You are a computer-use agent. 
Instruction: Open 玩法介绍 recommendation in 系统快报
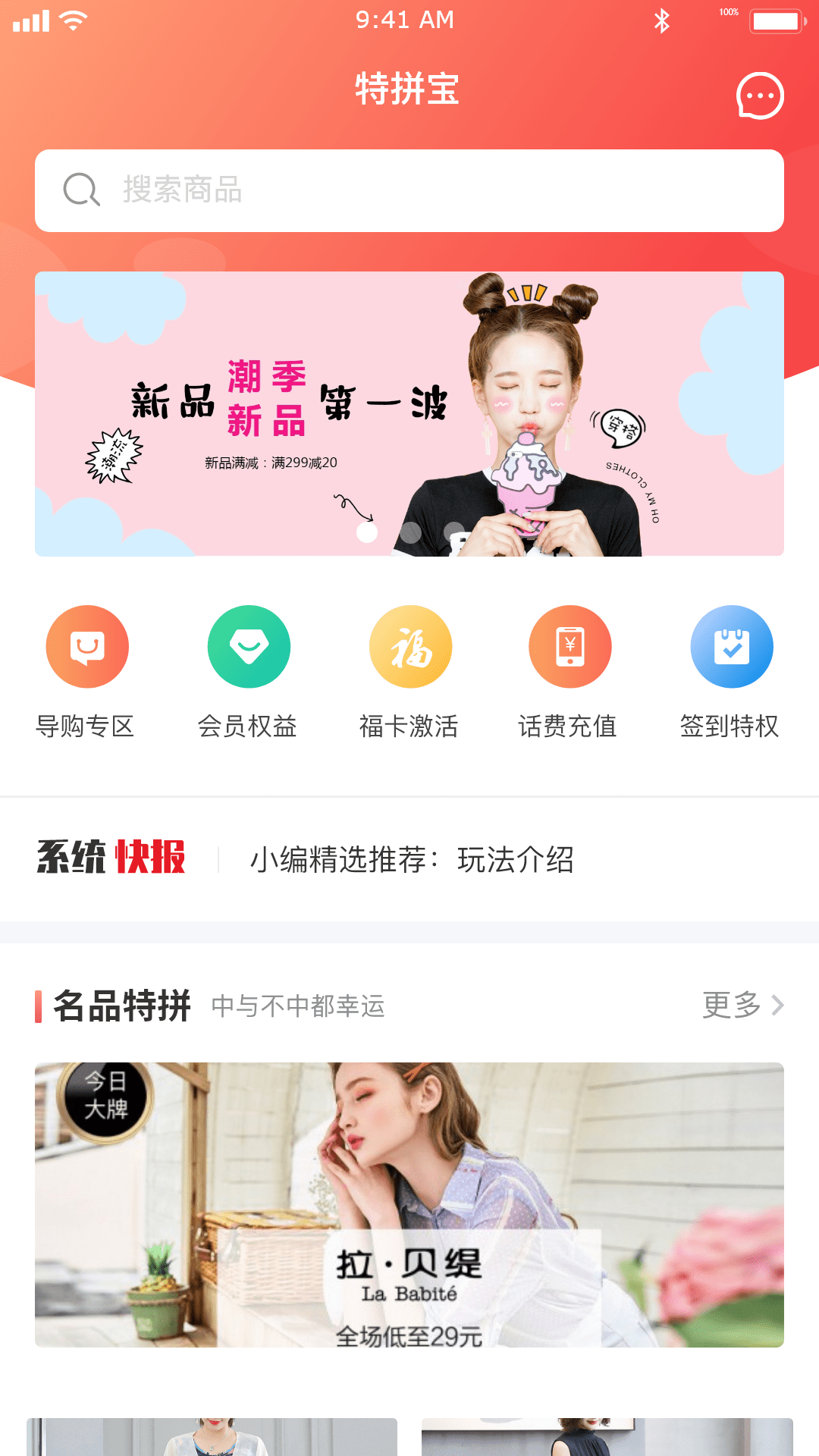tap(413, 861)
